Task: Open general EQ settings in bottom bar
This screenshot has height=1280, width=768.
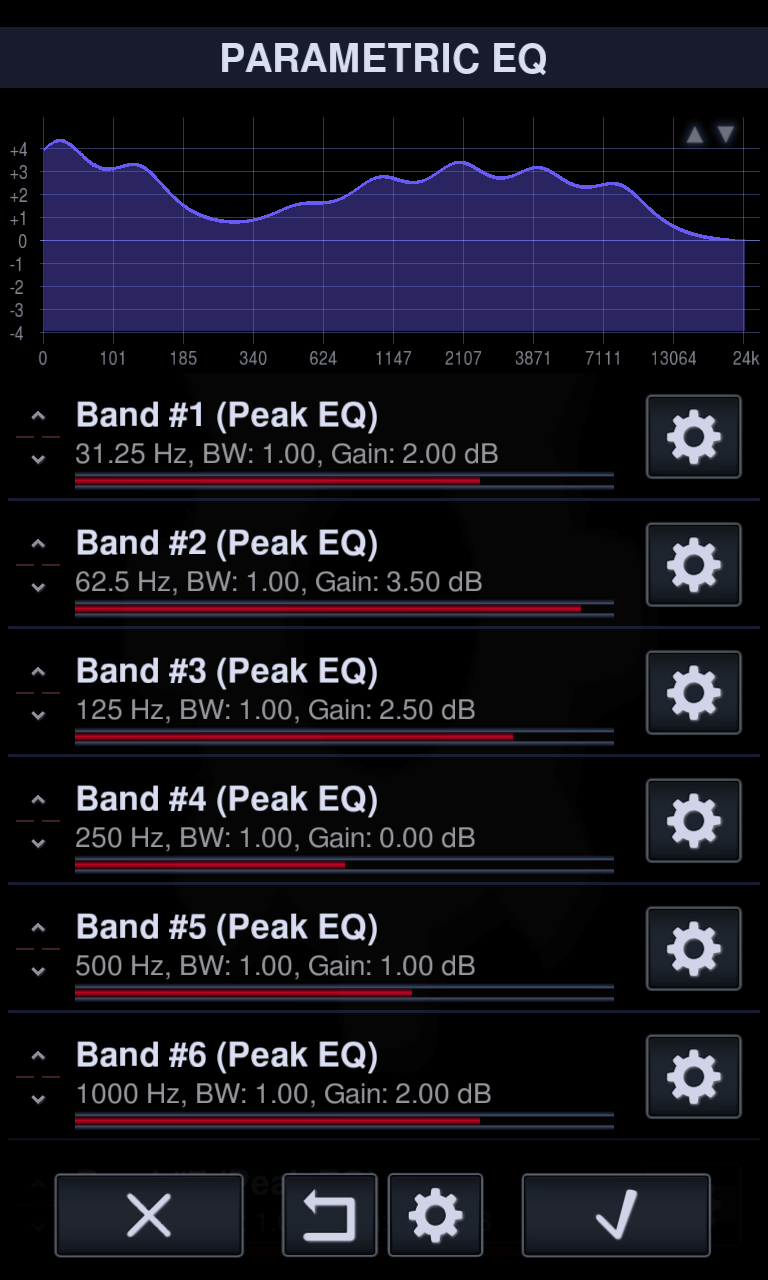Action: pyautogui.click(x=435, y=1215)
